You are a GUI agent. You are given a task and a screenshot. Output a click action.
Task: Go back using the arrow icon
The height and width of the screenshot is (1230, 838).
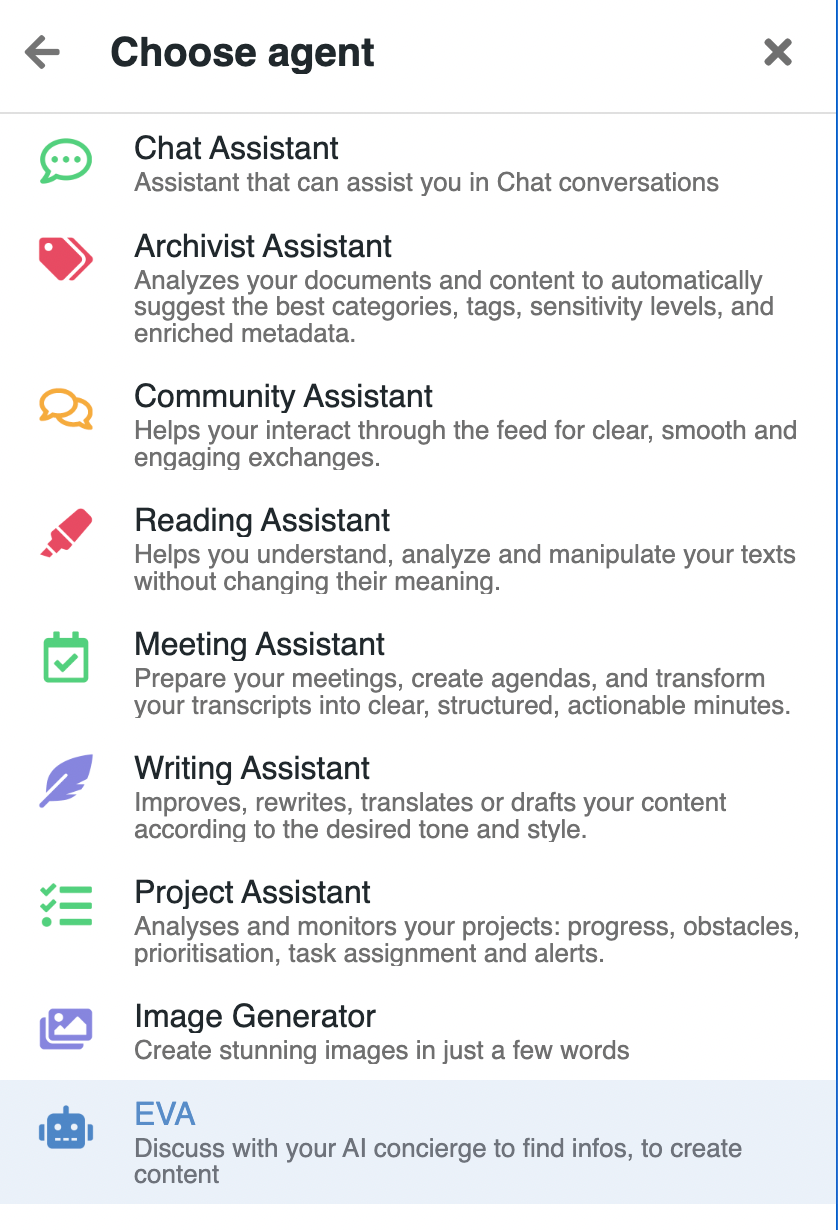[x=43, y=52]
